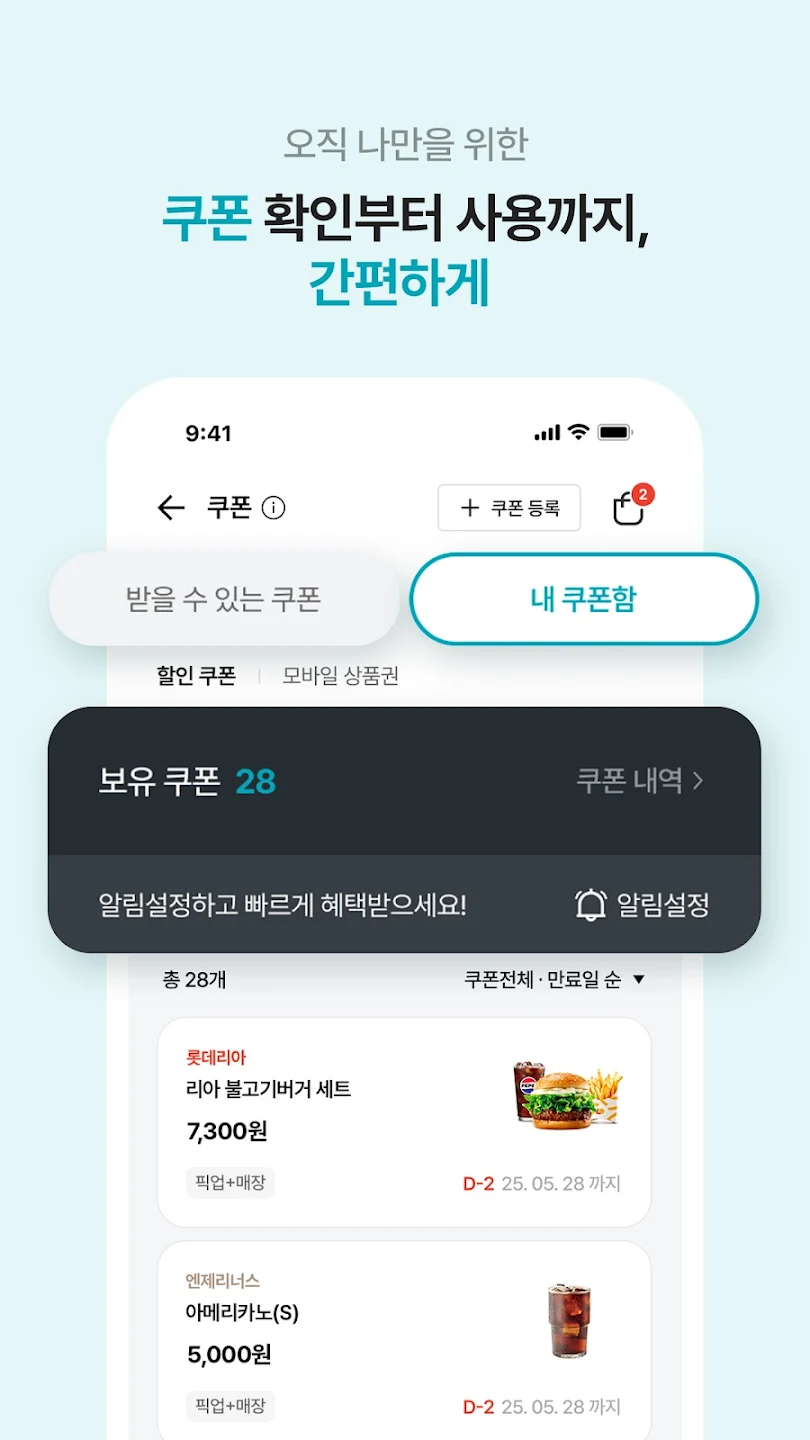Open 쿠폰 내역 history link
Viewport: 810px width, 1440px height.
tap(630, 782)
